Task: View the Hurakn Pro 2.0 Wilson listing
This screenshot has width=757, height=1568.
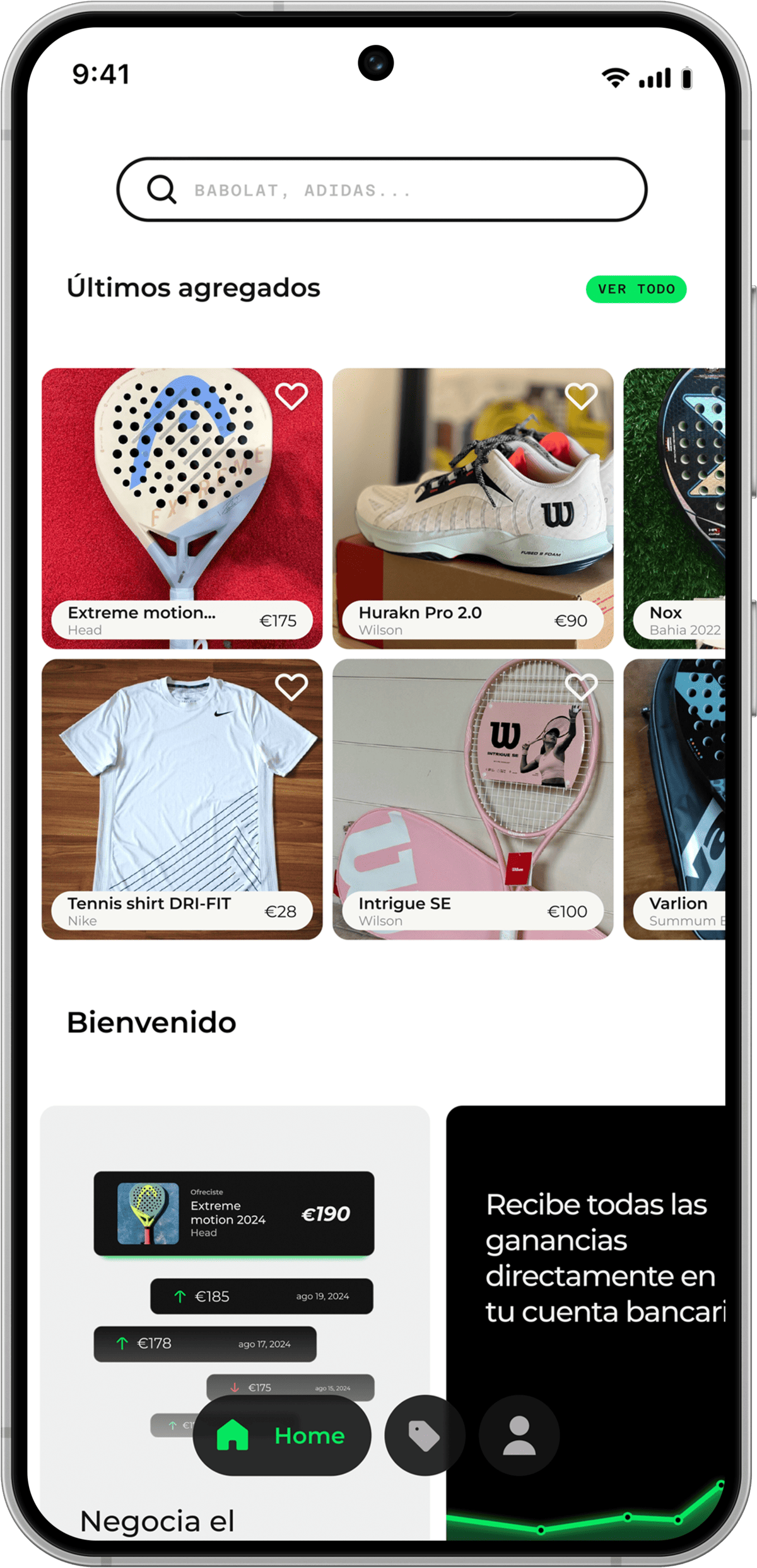Action: 472,505
